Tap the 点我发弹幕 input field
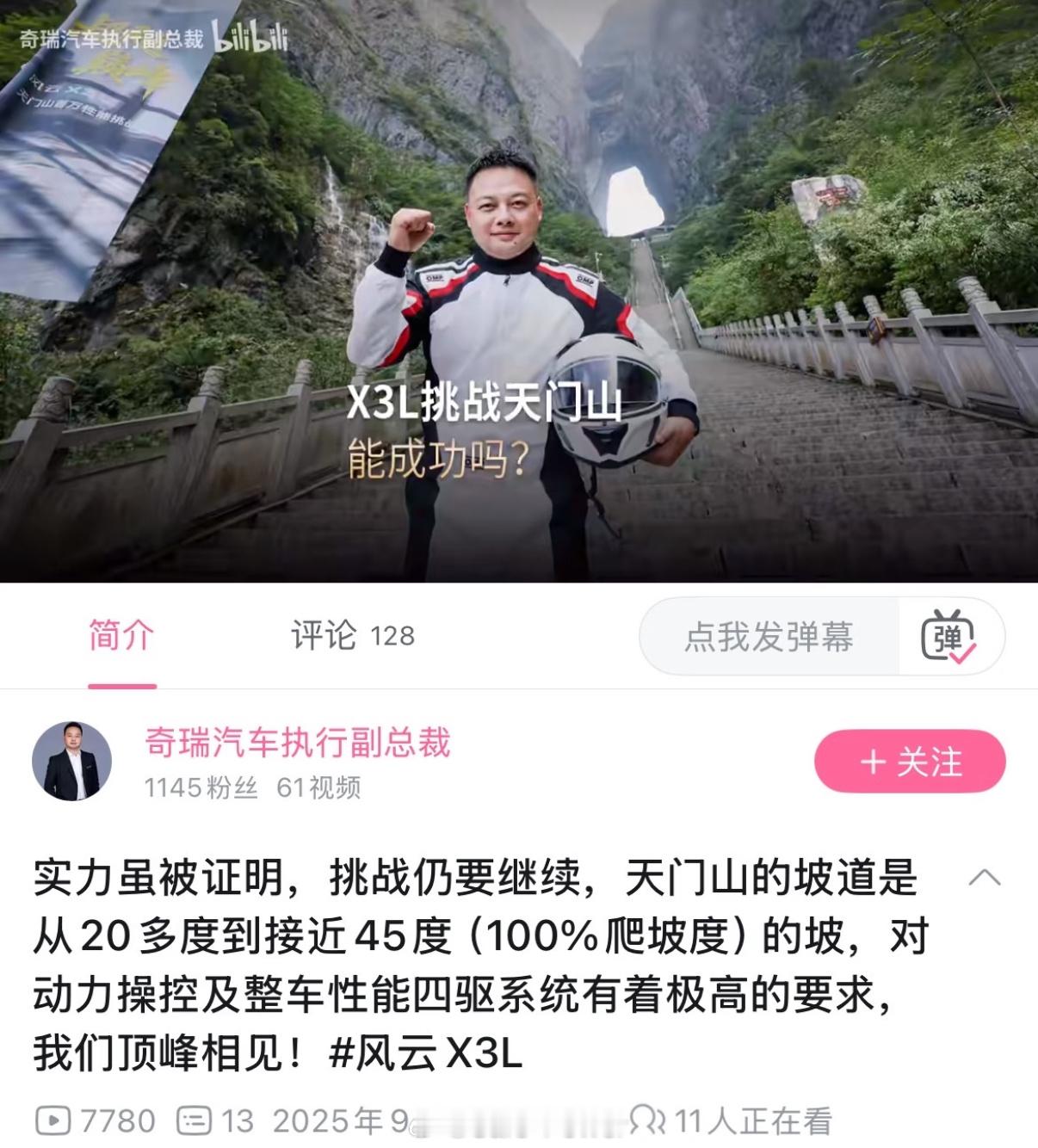This screenshot has height=1148, width=1038. [x=770, y=639]
